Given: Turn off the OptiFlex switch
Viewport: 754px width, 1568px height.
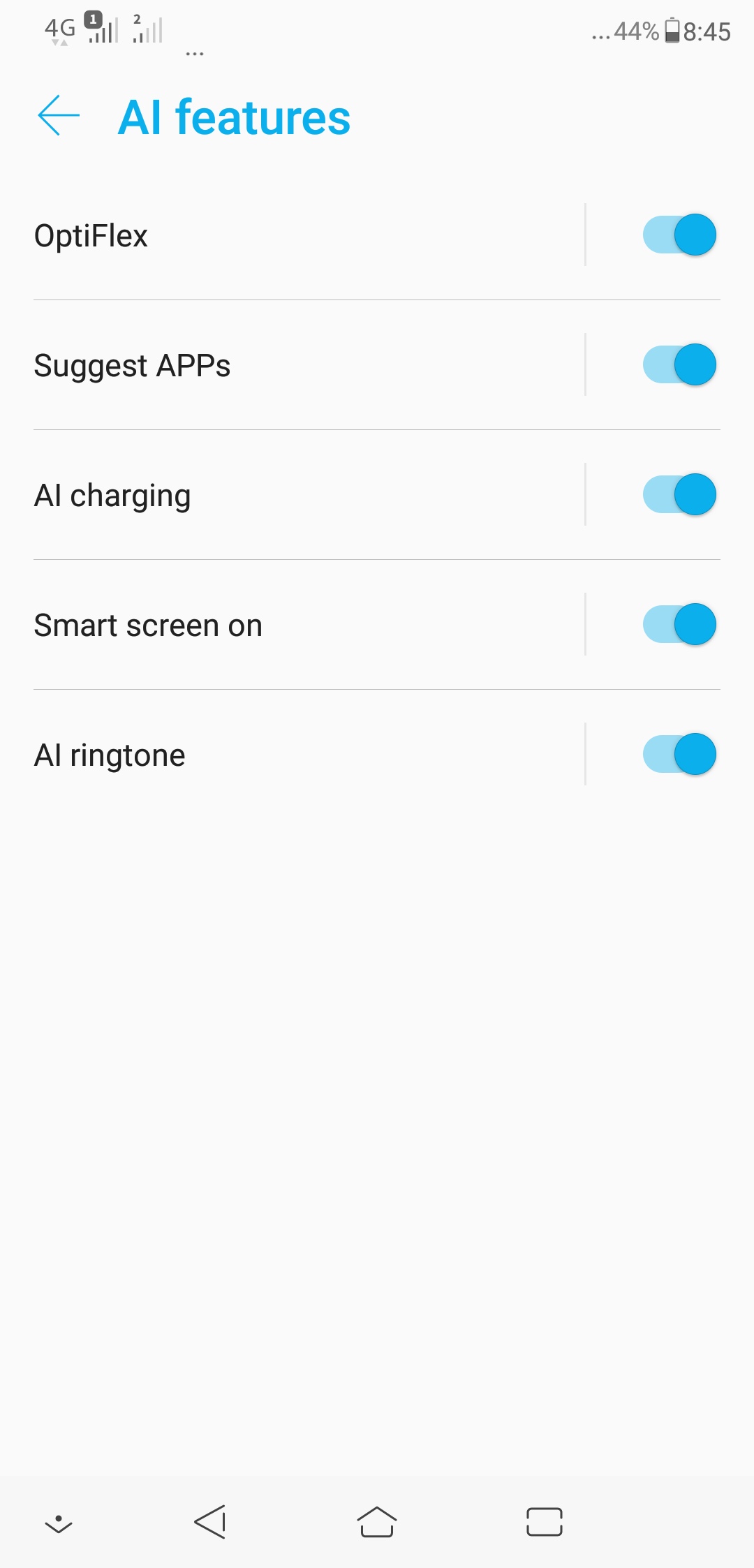Looking at the screenshot, I should (x=679, y=235).
